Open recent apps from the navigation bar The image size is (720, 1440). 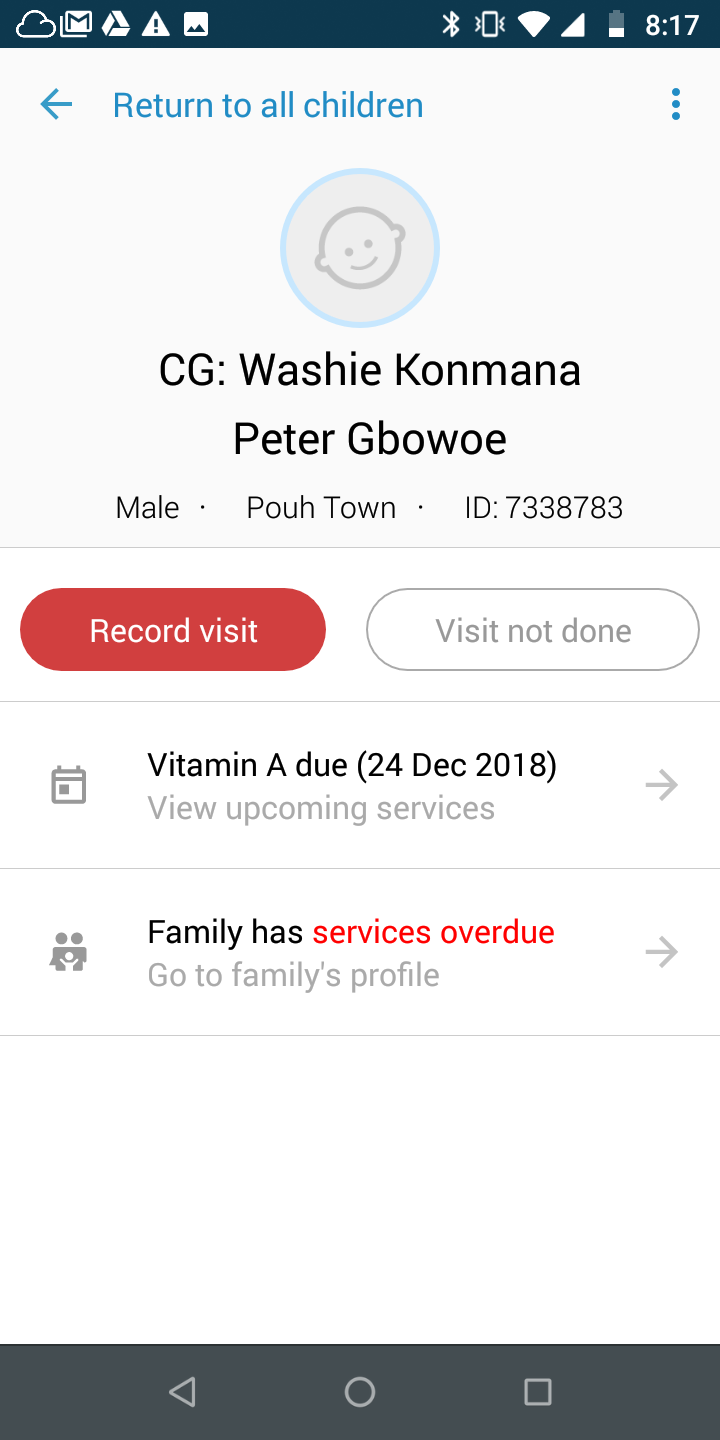pyautogui.click(x=538, y=1391)
